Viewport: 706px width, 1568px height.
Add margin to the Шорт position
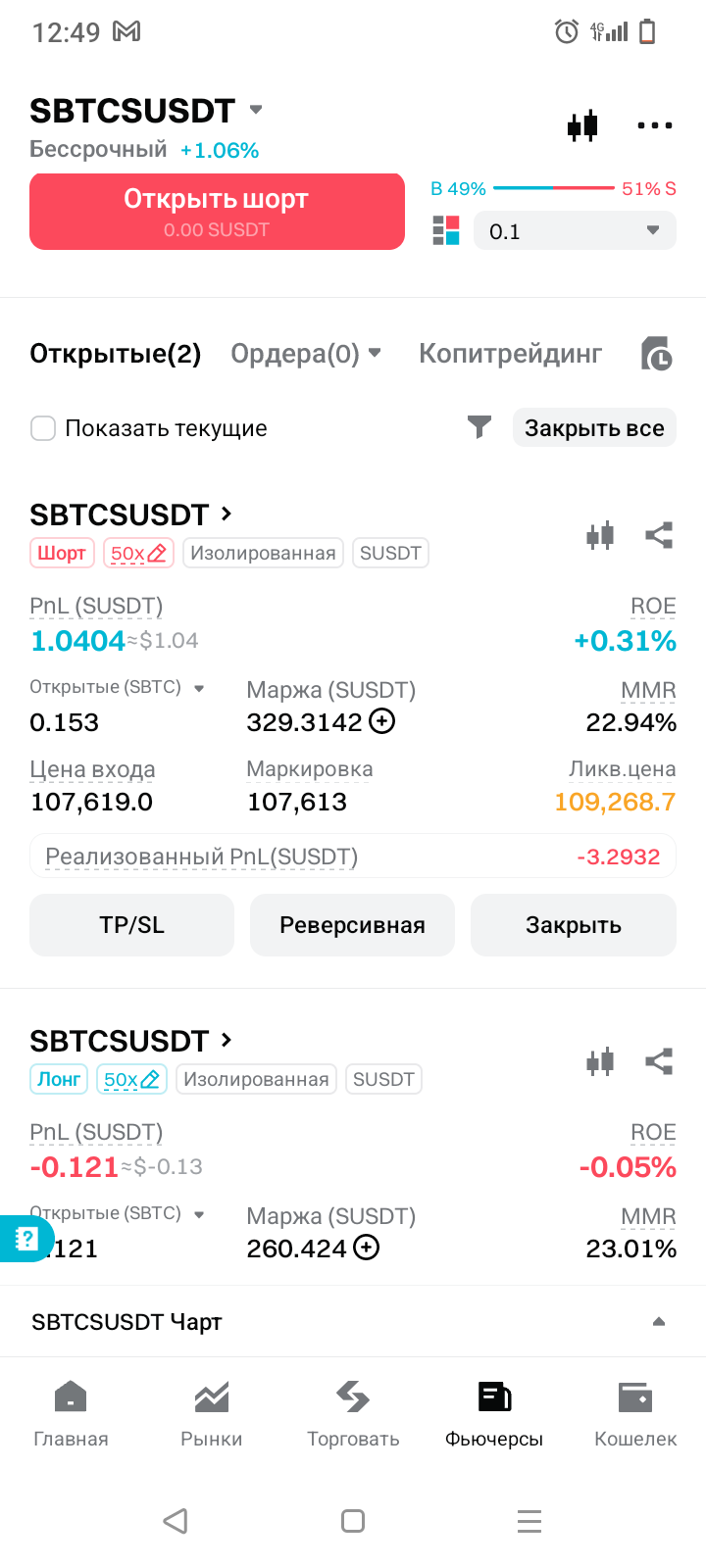(x=381, y=721)
